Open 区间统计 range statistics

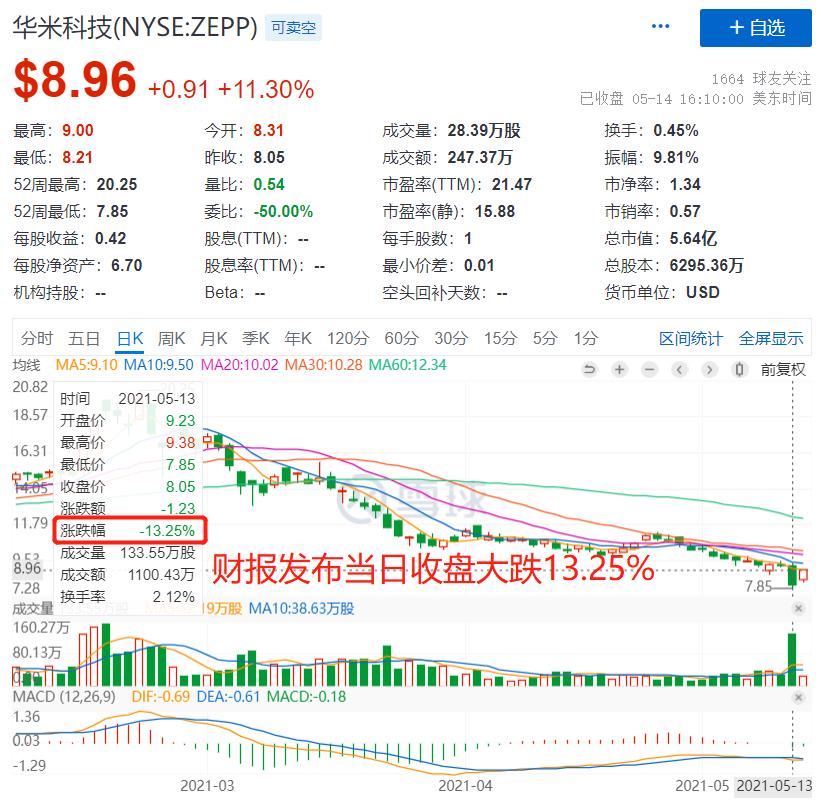click(690, 338)
